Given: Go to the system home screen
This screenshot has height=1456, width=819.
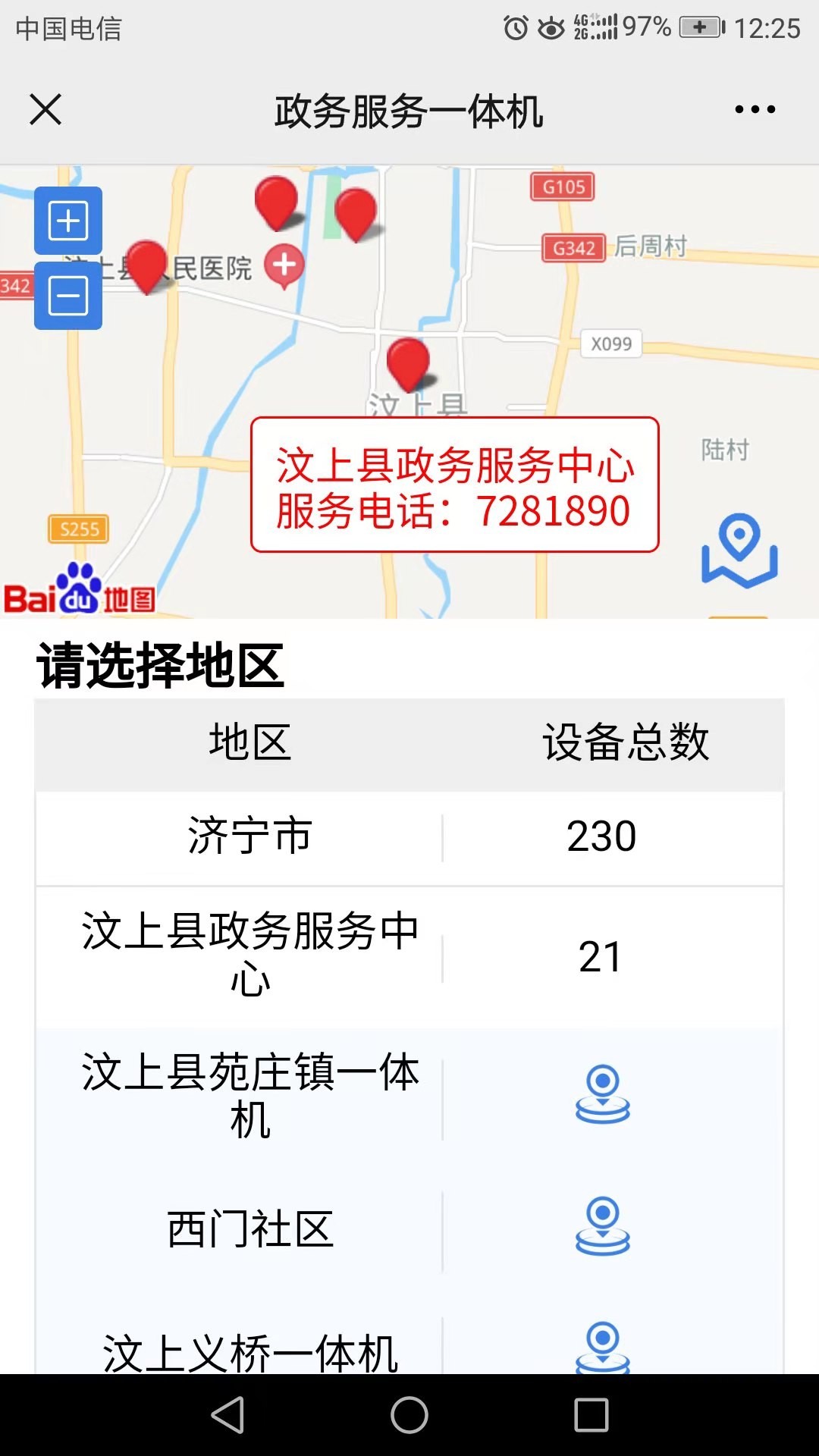Looking at the screenshot, I should coord(409,1415).
